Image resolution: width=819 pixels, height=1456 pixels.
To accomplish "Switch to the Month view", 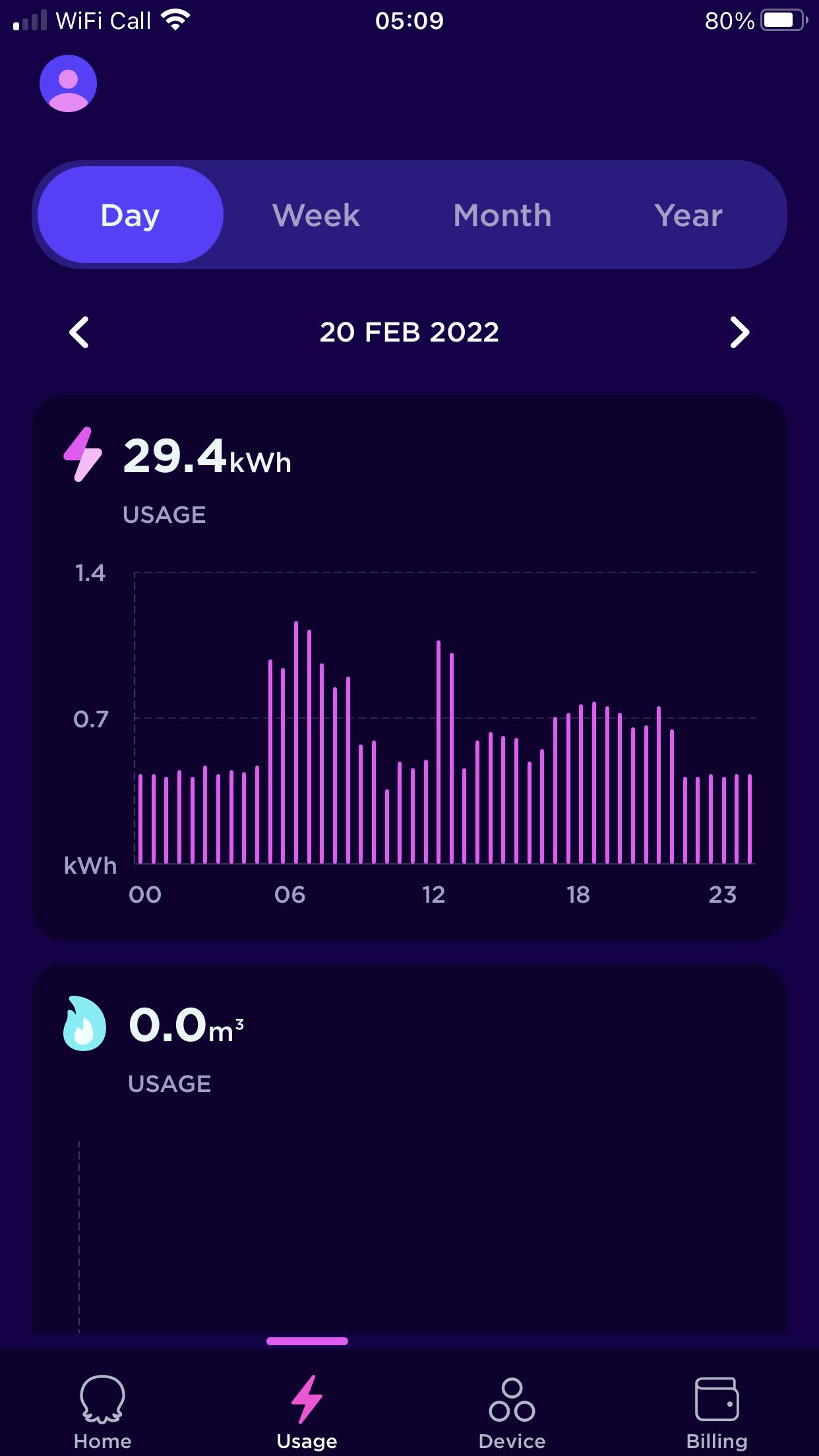I will point(502,215).
